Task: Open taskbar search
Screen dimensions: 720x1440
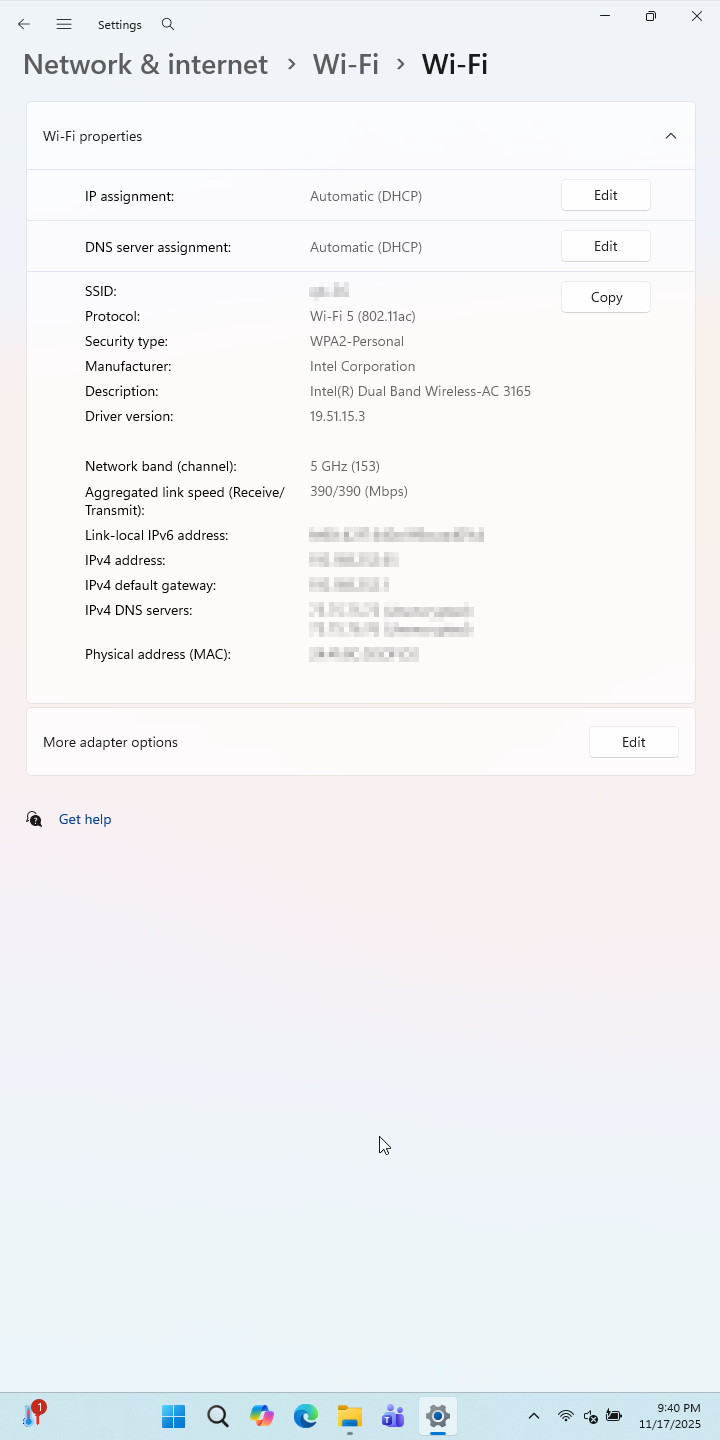Action: click(x=218, y=1416)
